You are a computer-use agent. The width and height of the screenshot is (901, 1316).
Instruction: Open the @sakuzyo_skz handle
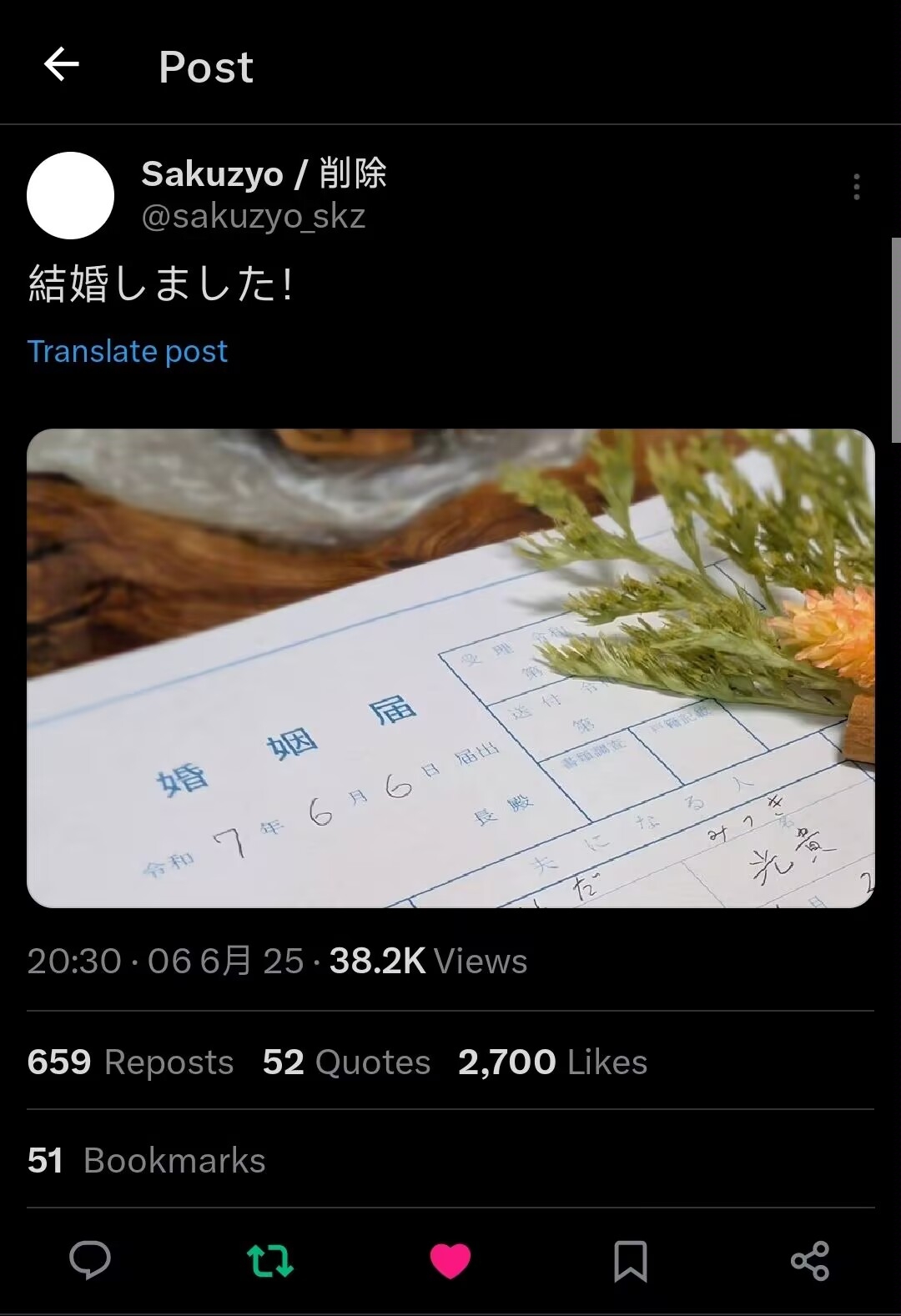253,216
